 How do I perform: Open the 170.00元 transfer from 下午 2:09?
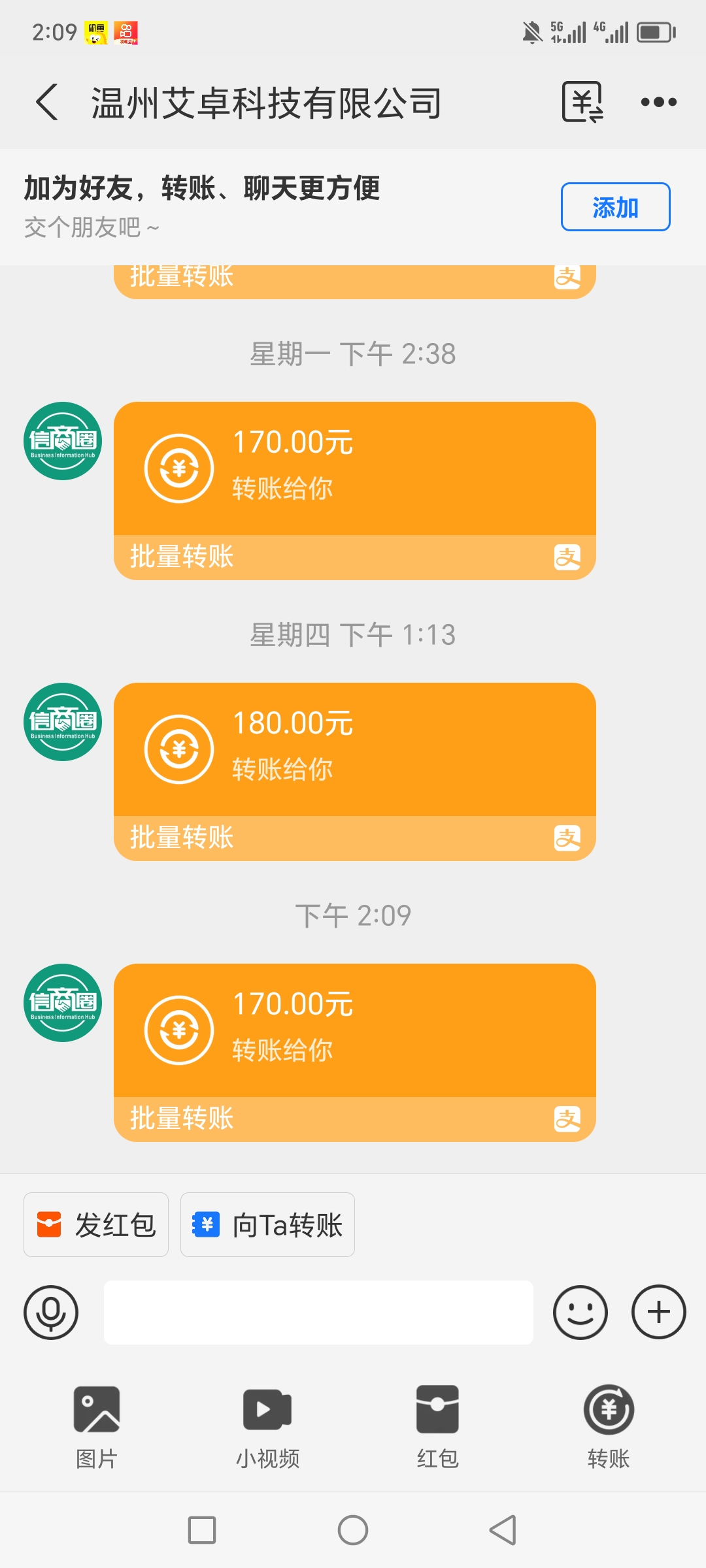pos(355,1053)
